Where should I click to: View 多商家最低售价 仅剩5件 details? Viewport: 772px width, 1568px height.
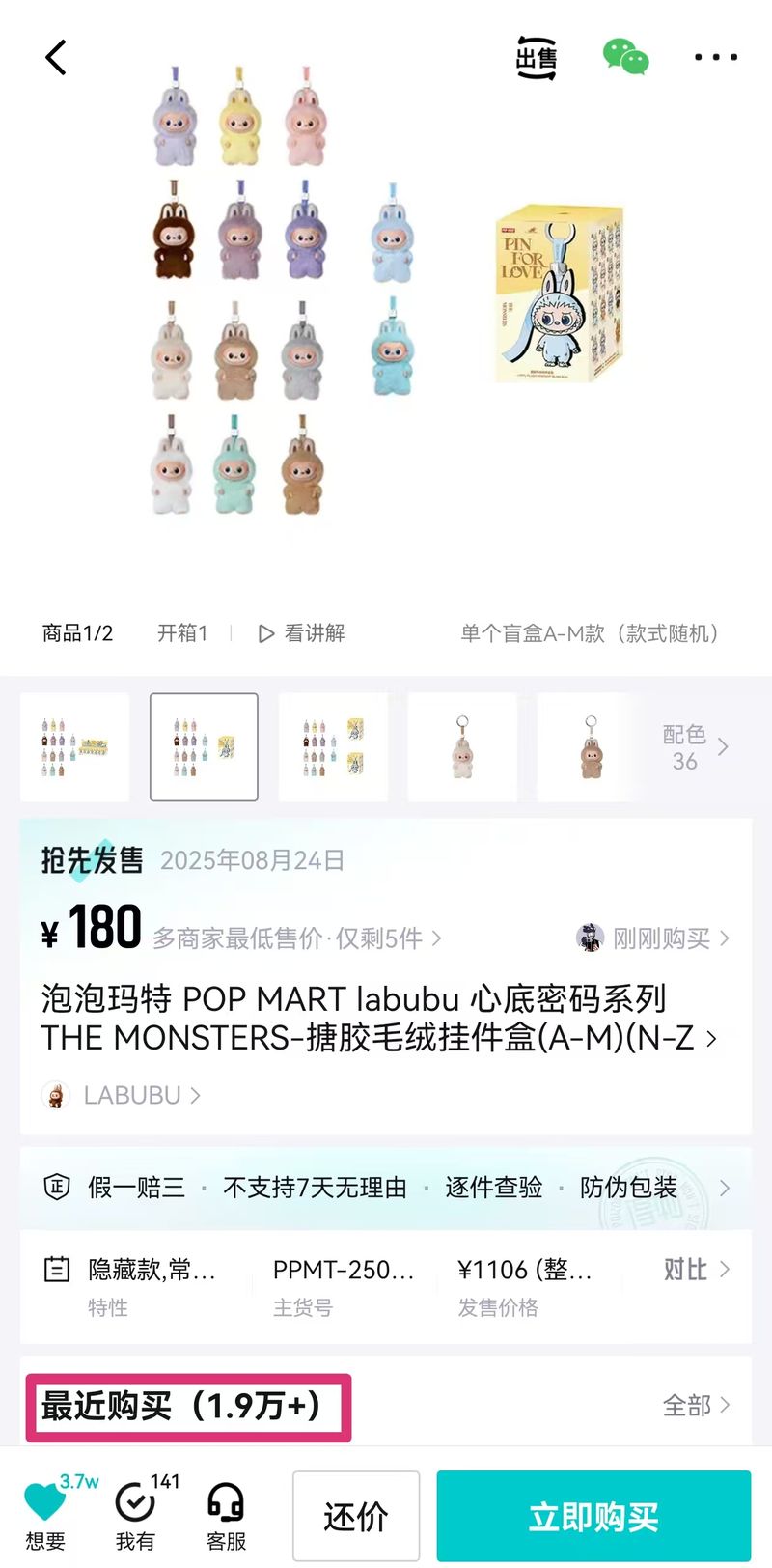pyautogui.click(x=297, y=938)
